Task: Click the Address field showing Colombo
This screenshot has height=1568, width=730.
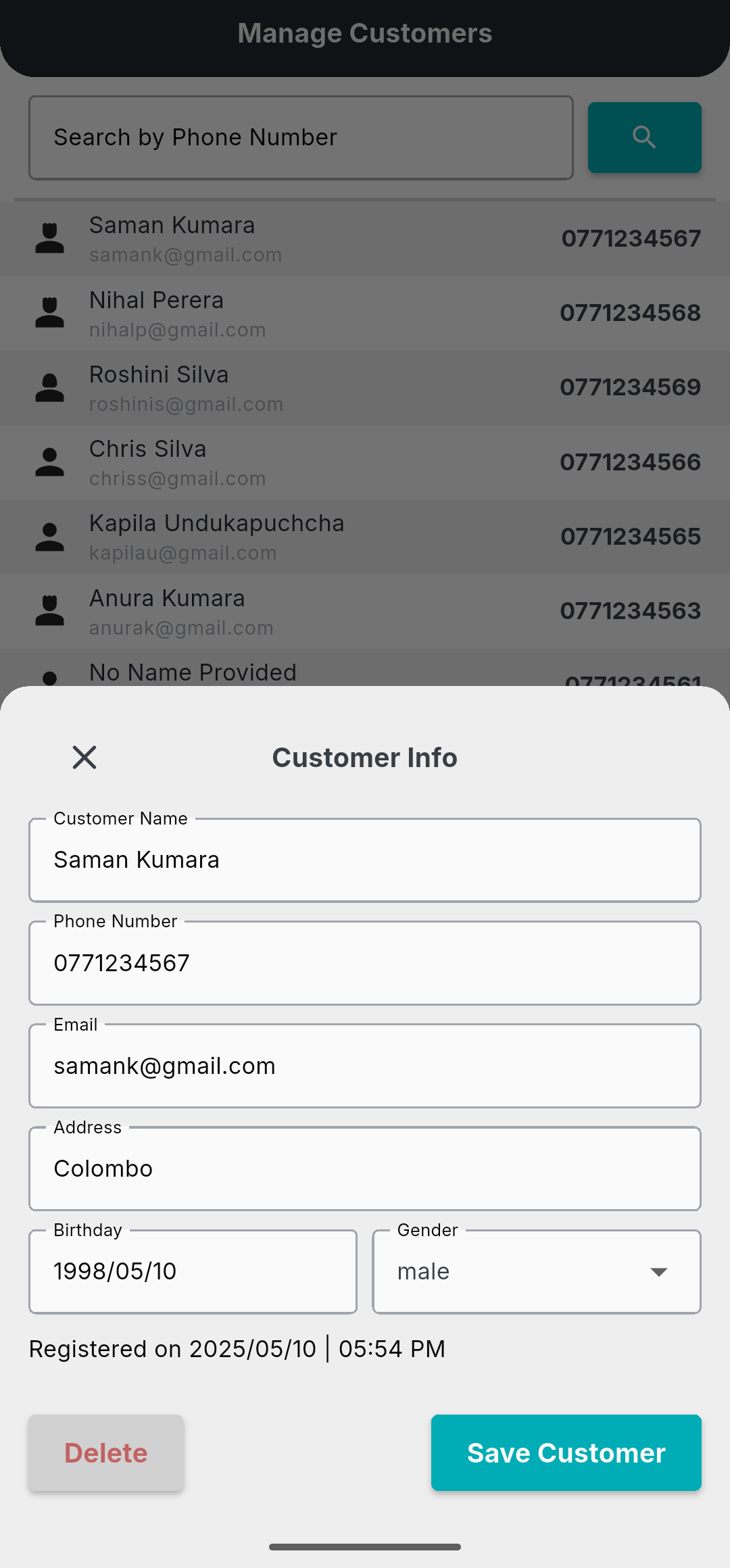Action: click(365, 1169)
